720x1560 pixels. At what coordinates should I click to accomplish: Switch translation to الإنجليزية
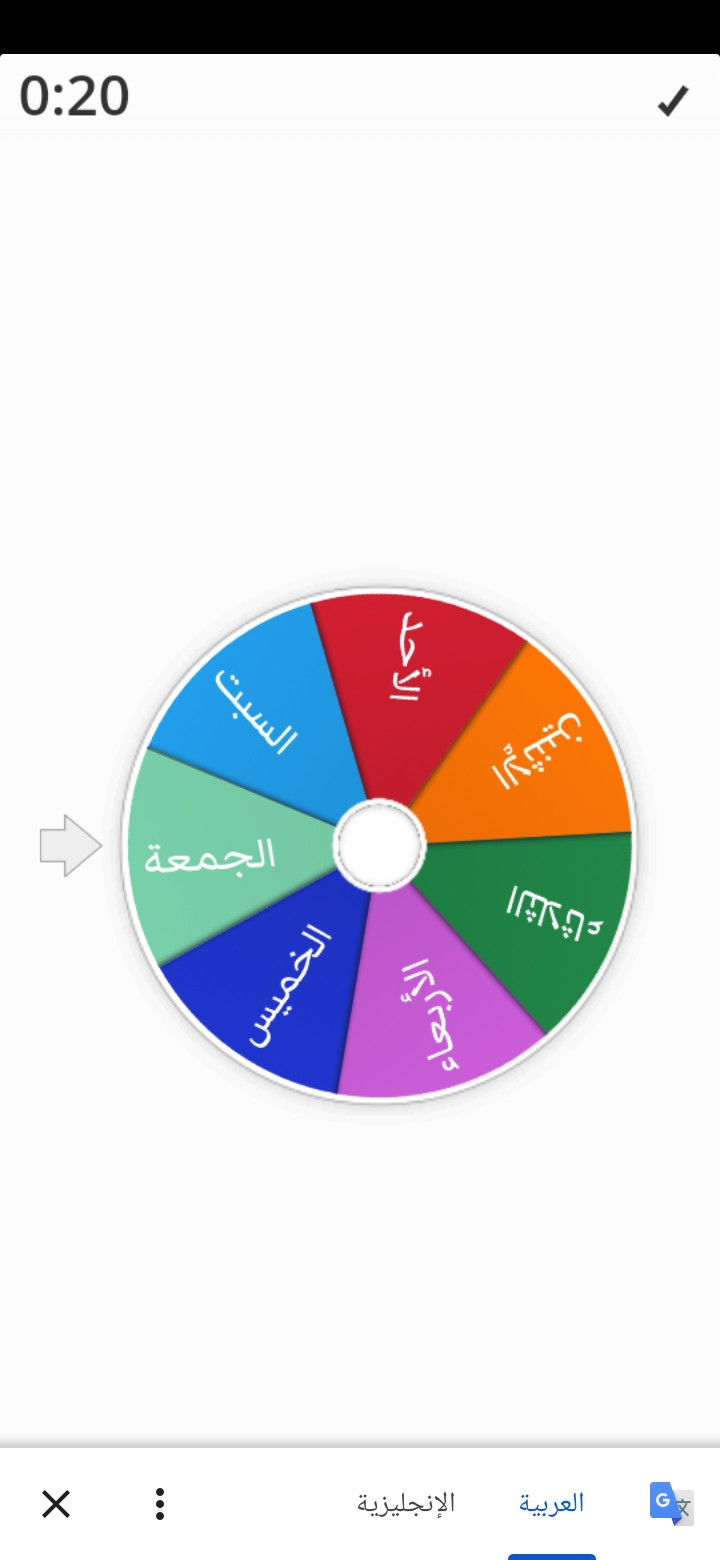click(x=406, y=1503)
